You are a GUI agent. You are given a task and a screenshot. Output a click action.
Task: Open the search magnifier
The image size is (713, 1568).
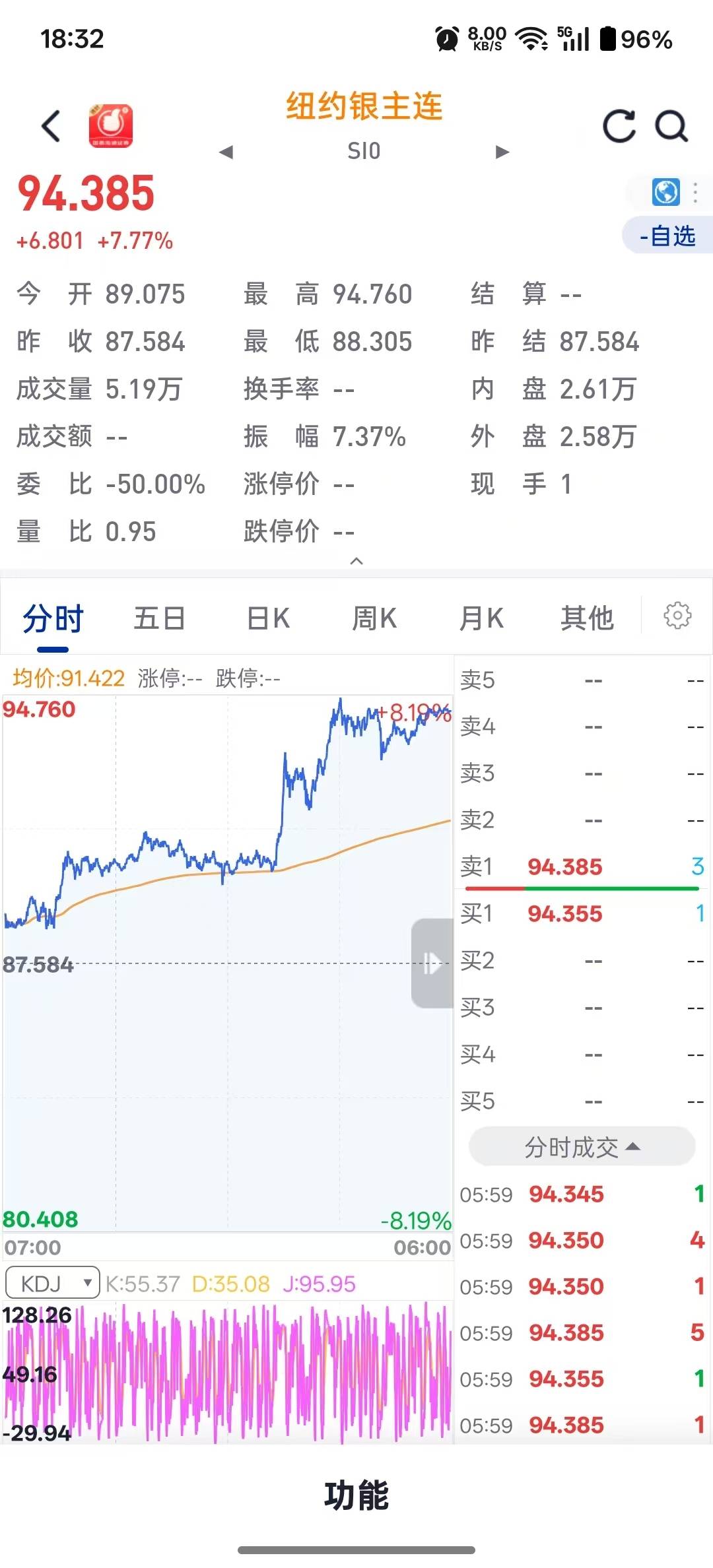671,126
